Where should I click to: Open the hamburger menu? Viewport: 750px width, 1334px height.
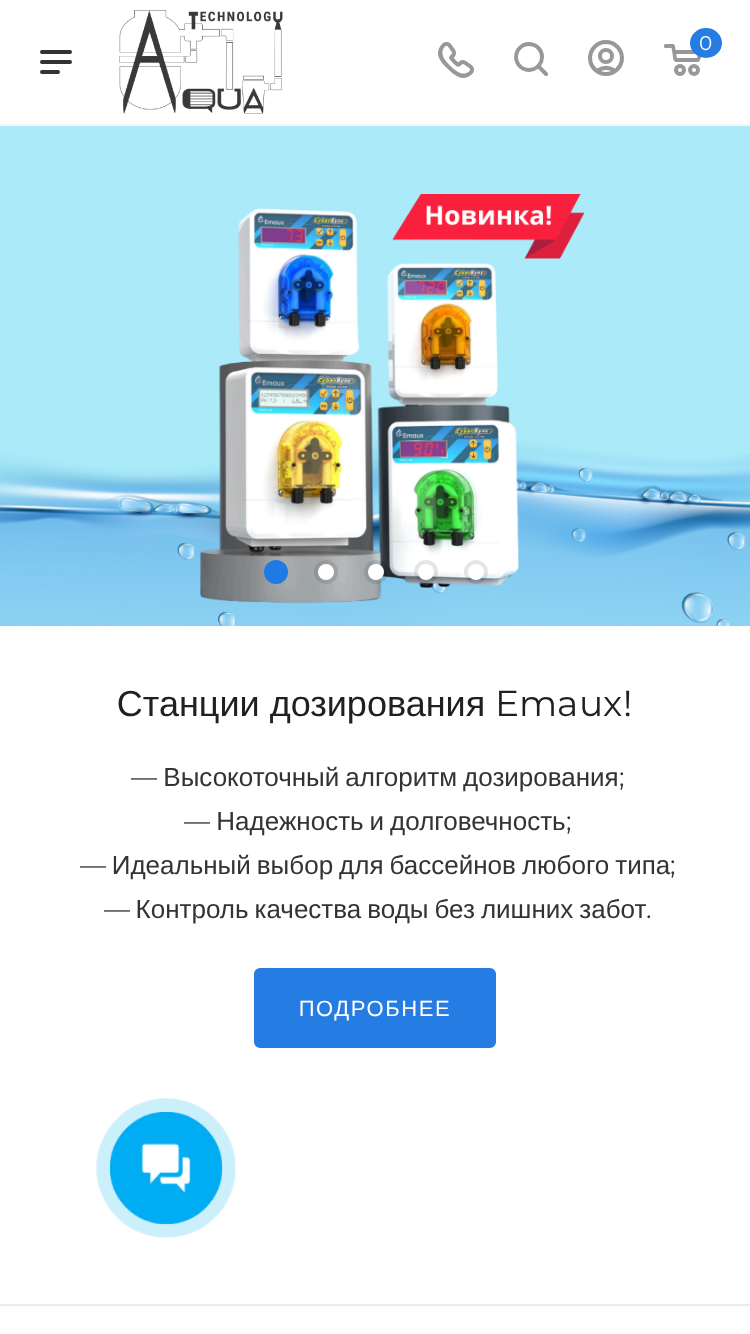pyautogui.click(x=56, y=62)
